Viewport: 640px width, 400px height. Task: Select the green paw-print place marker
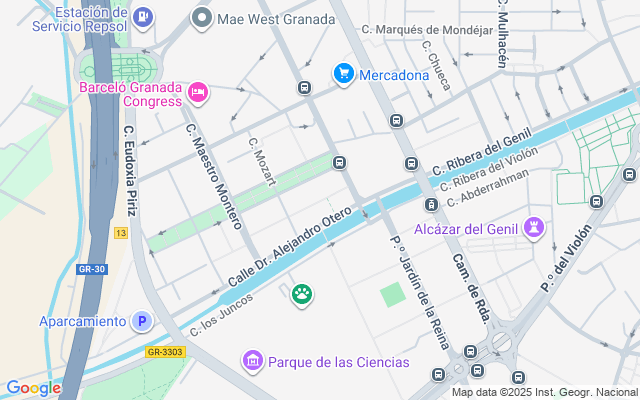[x=302, y=294]
